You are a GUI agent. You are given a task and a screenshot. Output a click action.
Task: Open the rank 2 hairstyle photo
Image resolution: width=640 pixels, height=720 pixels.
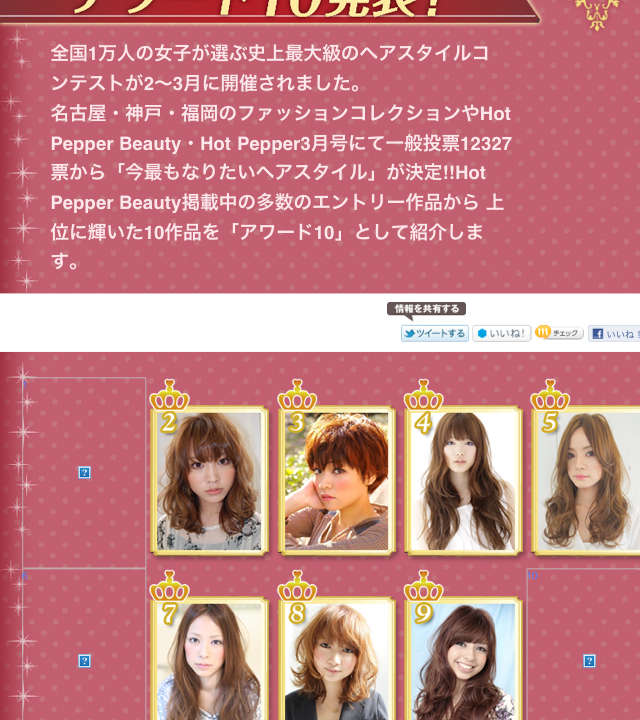pyautogui.click(x=209, y=481)
